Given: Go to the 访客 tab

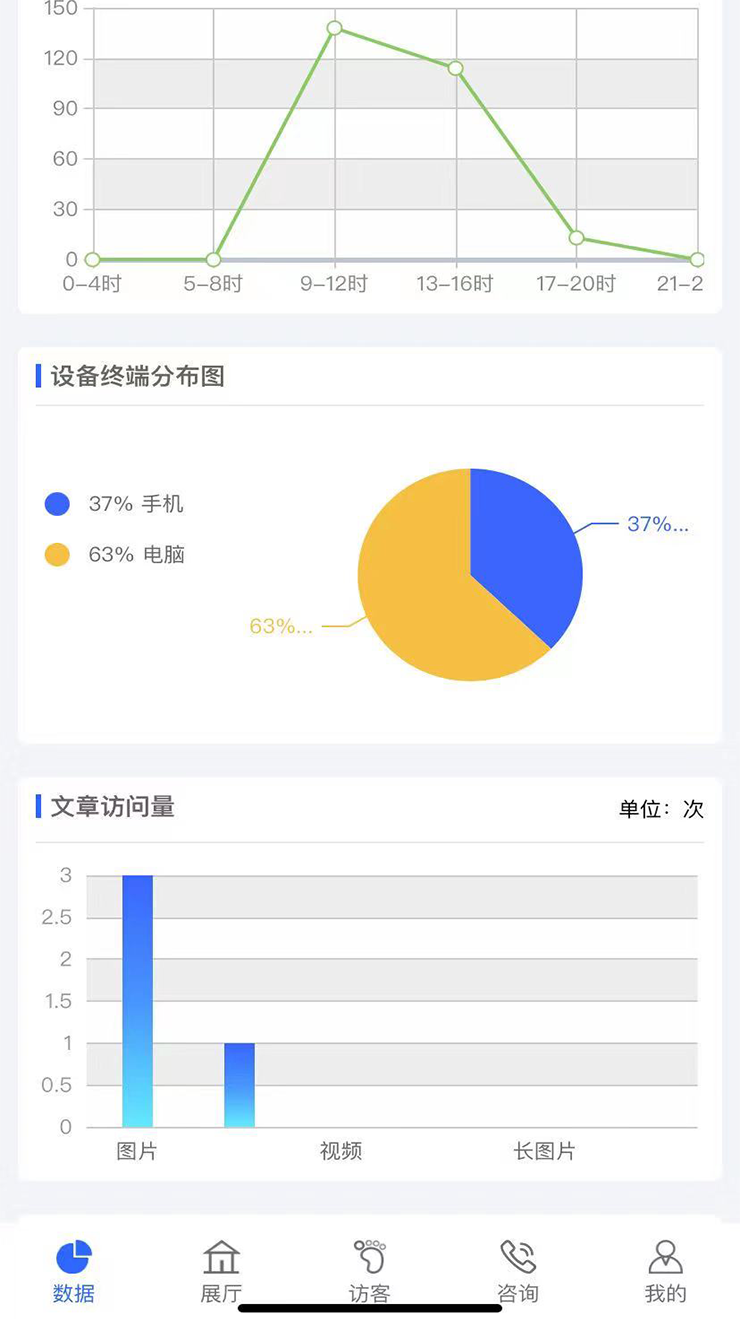Looking at the screenshot, I should (x=369, y=1272).
